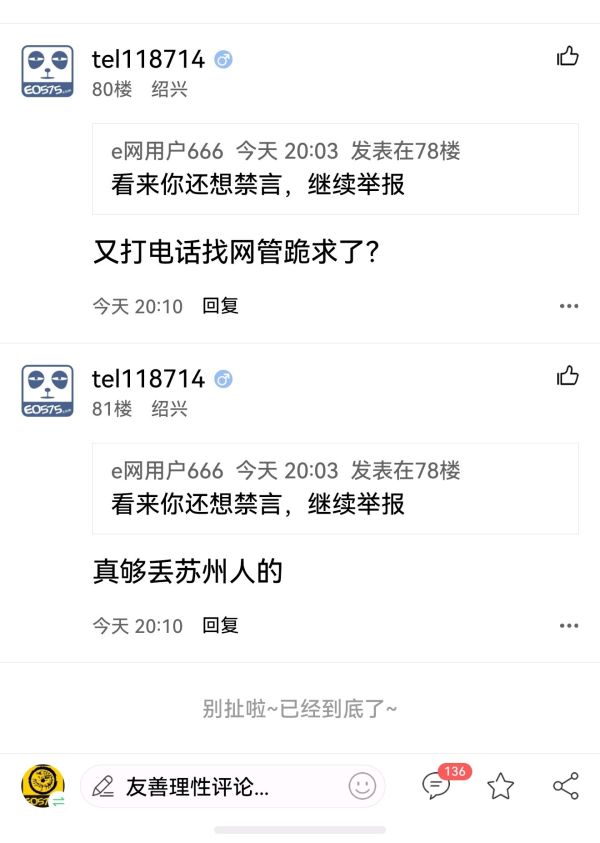Reply to the 80楼 comment
This screenshot has height=843, width=600.
pos(220,305)
